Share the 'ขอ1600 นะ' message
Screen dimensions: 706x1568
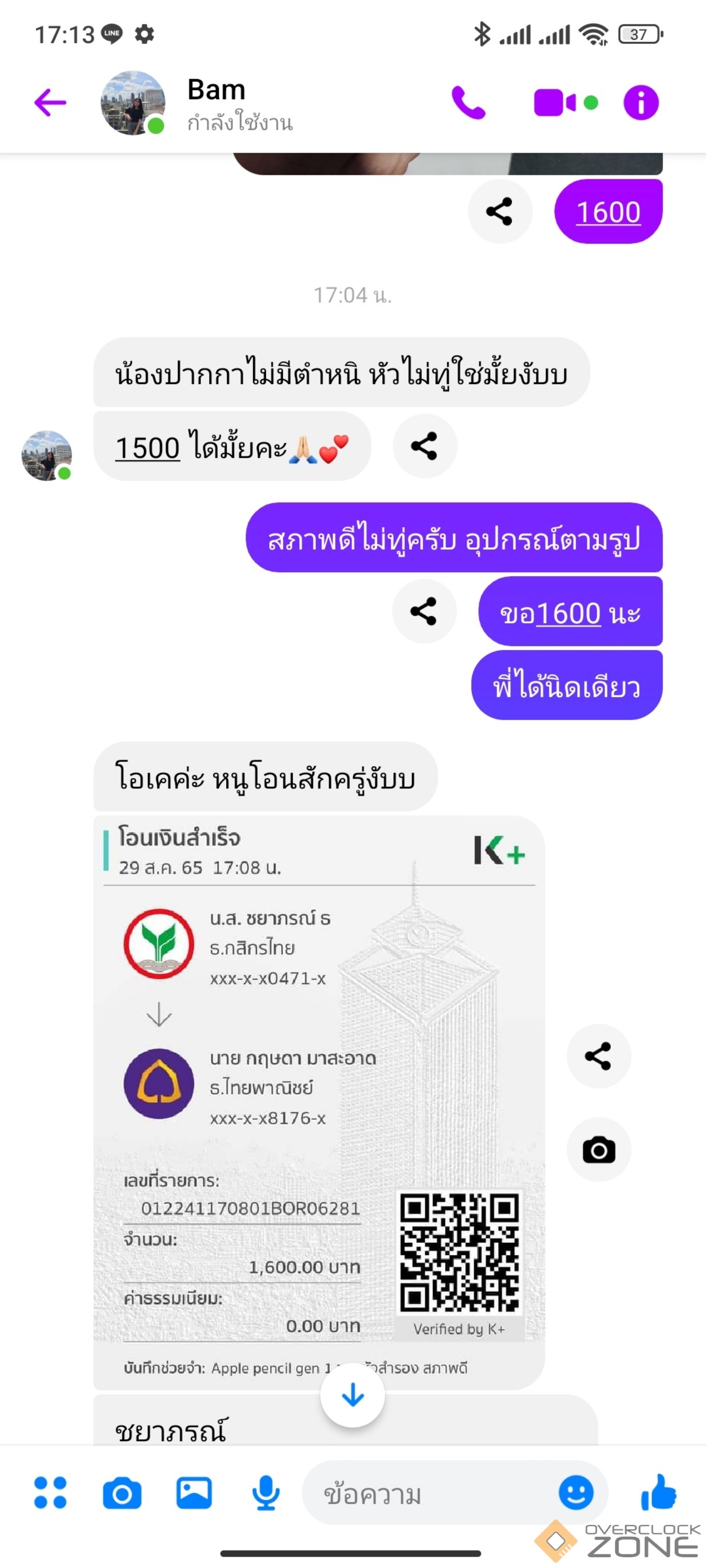[x=424, y=610]
